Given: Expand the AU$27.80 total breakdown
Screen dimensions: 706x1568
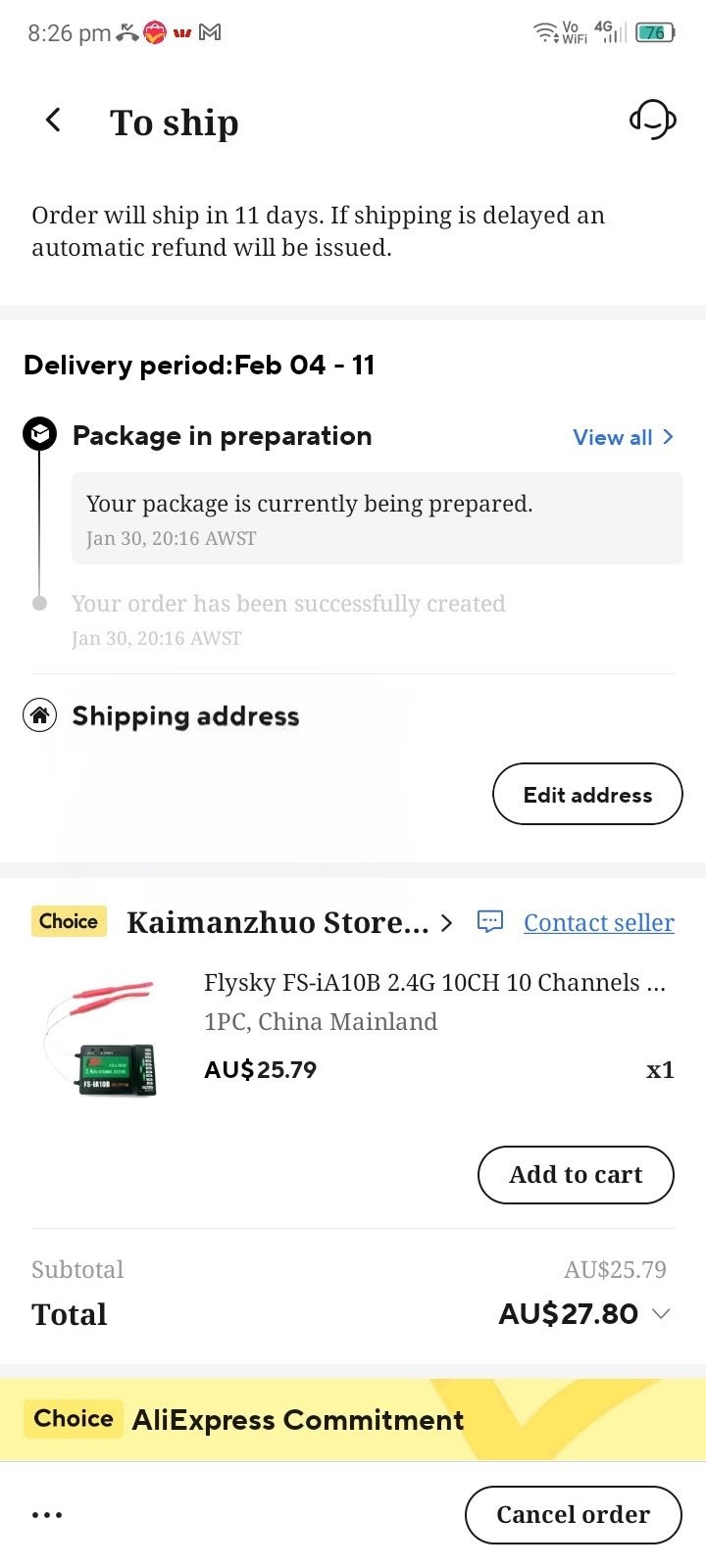Looking at the screenshot, I should click(661, 1313).
